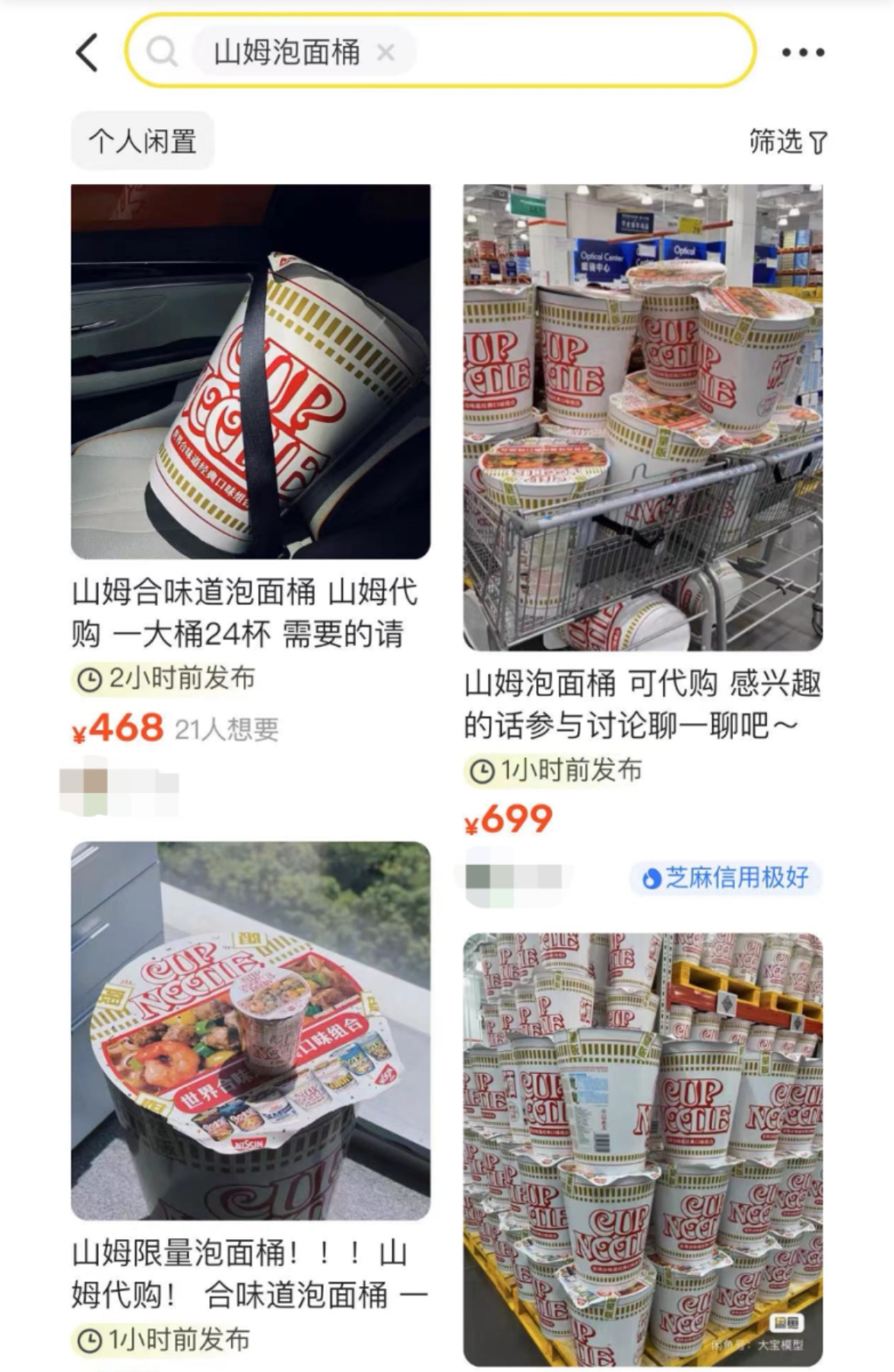The image size is (894, 1372).
Task: Open the 山姆限量泡面桶 listing
Action: pyautogui.click(x=250, y=1030)
